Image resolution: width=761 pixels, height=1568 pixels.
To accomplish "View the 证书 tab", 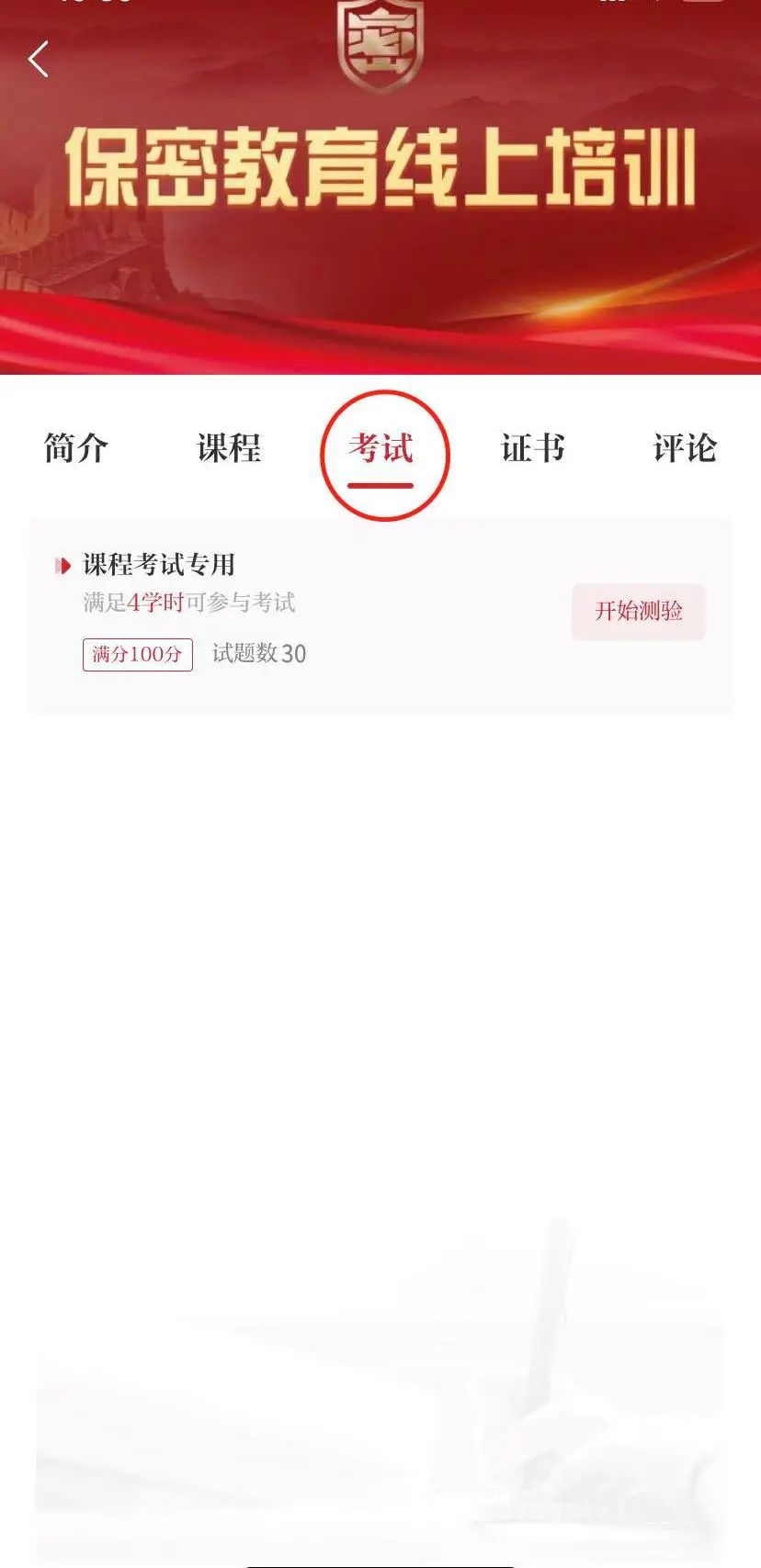I will (x=533, y=448).
